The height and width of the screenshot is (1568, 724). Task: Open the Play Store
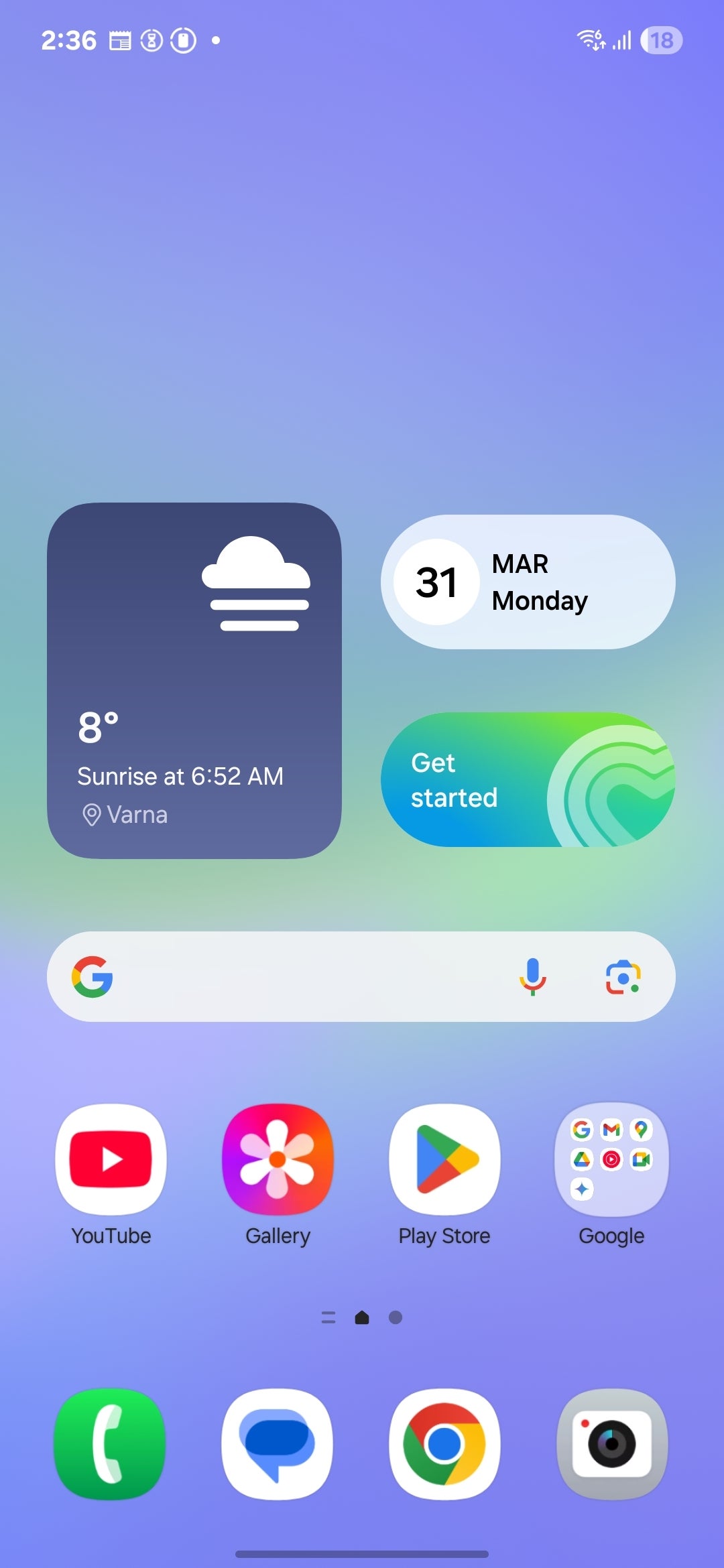click(444, 1159)
